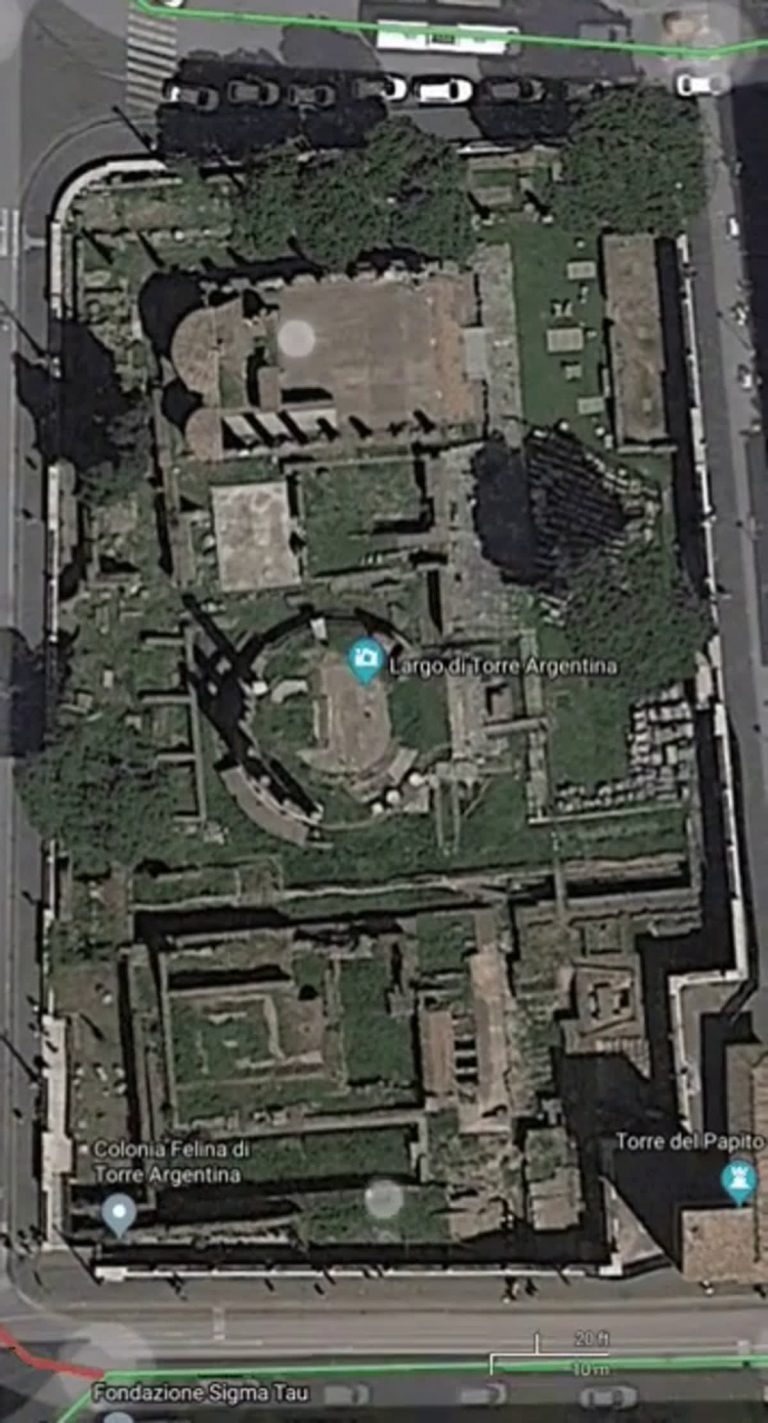Viewport: 768px width, 1423px height.
Task: Tap the Torre del Papito landmark marker
Action: pyautogui.click(x=738, y=1181)
